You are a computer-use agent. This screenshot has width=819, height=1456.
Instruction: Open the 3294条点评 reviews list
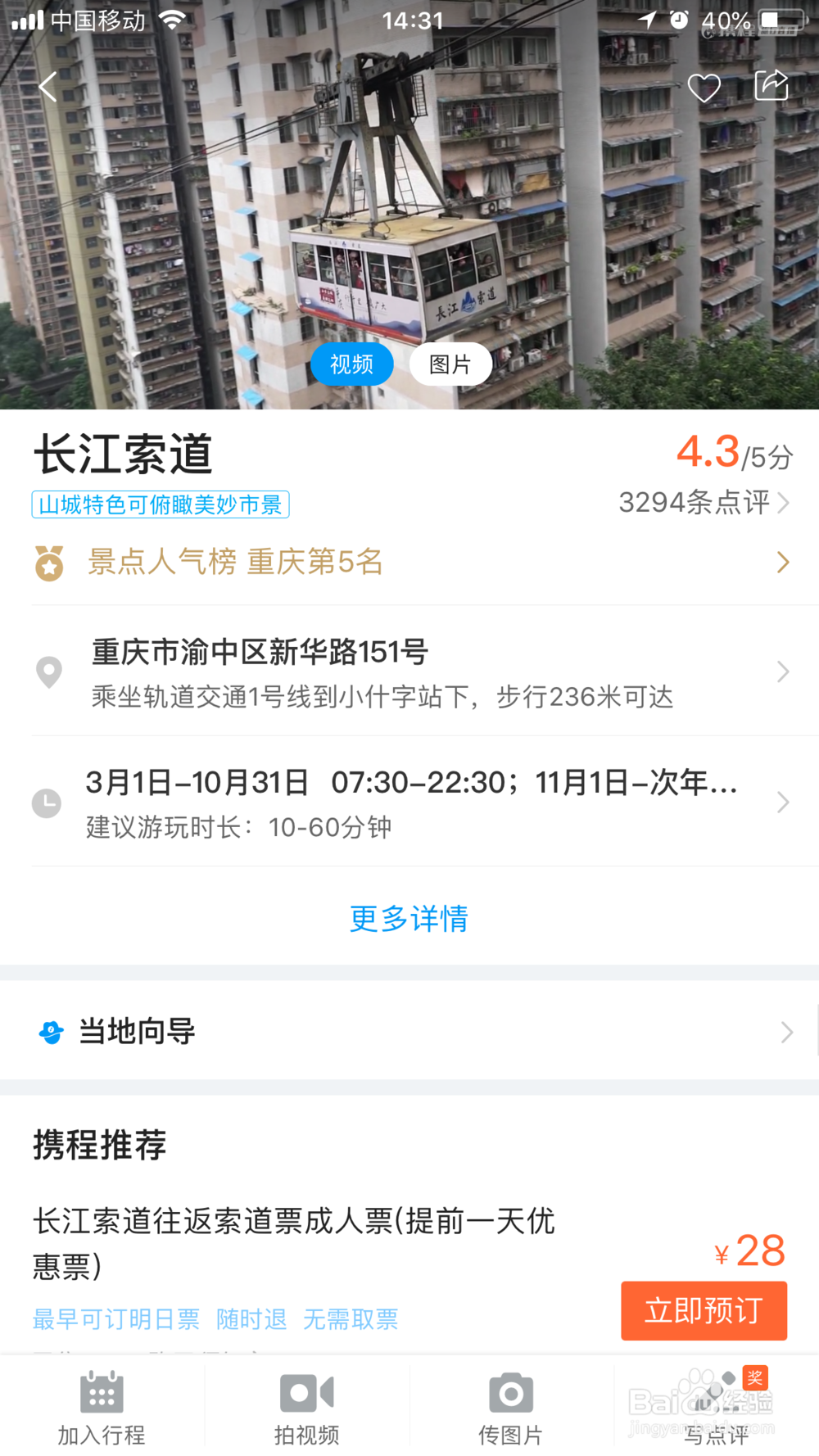[x=698, y=504]
